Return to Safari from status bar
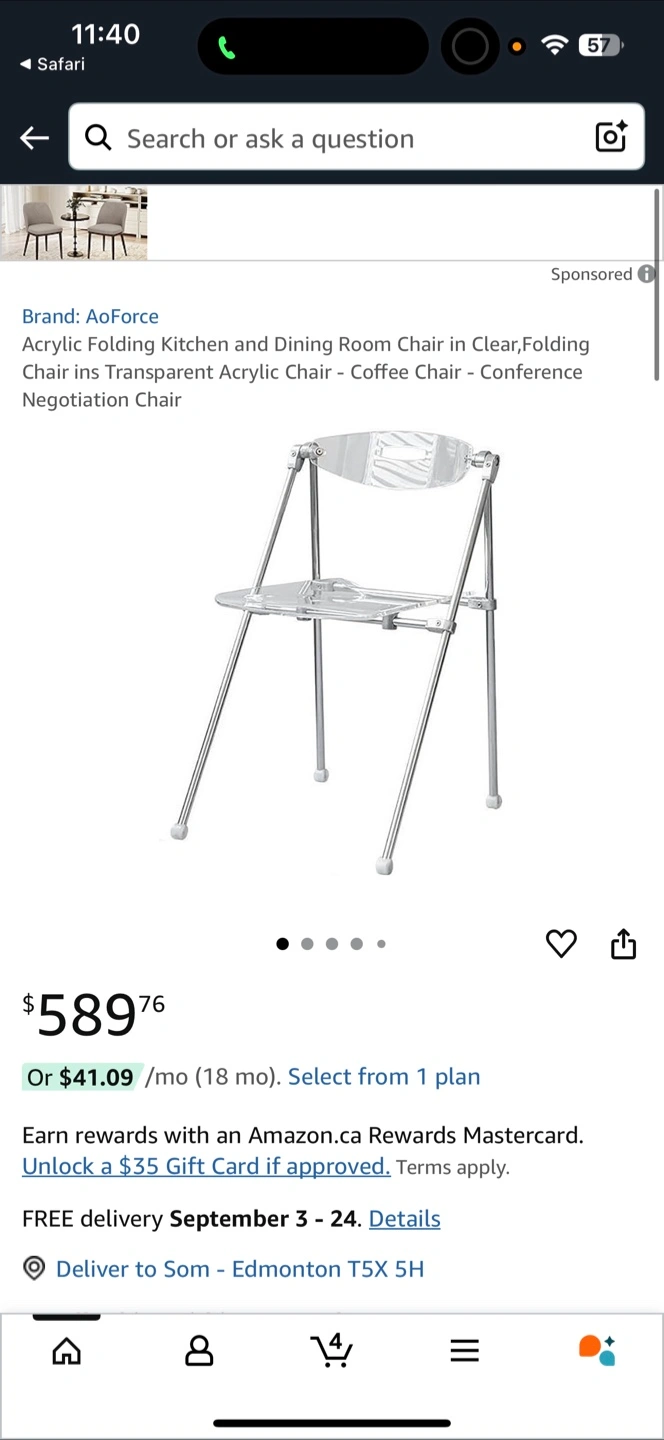This screenshot has width=664, height=1440. pos(52,64)
